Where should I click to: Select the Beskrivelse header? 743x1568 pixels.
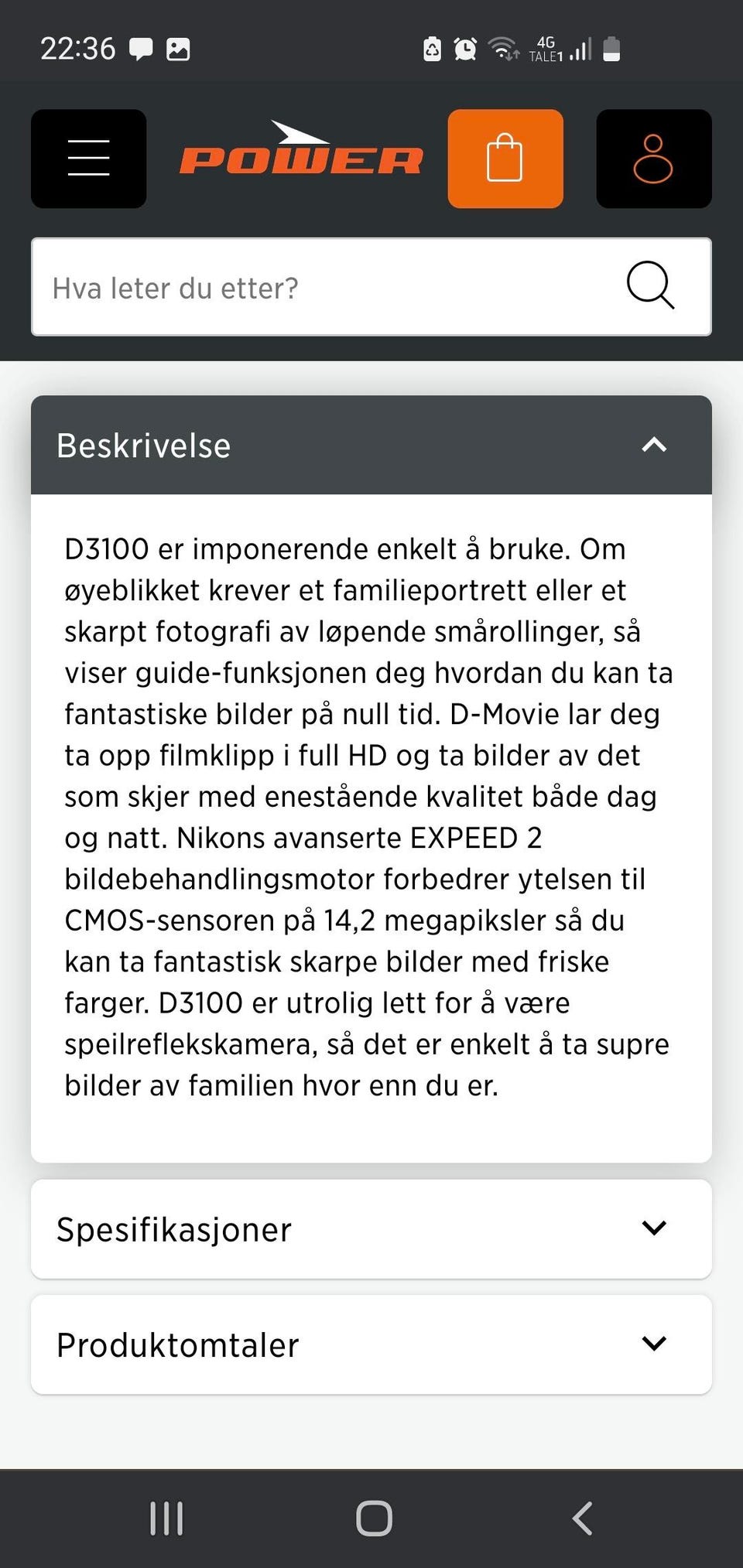click(143, 445)
